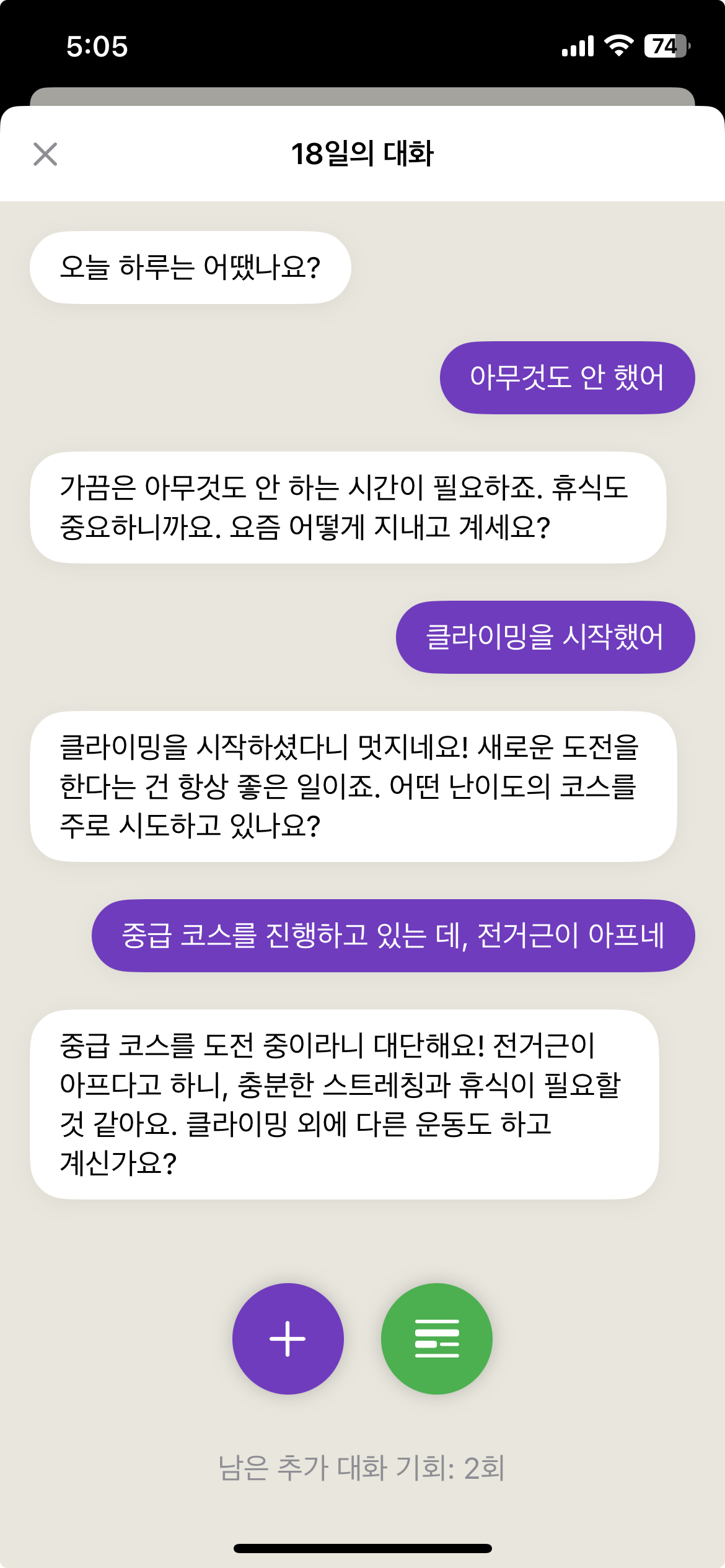Tap the message '아무것도 안 했어'
This screenshot has height=1568, width=725.
[x=567, y=377]
